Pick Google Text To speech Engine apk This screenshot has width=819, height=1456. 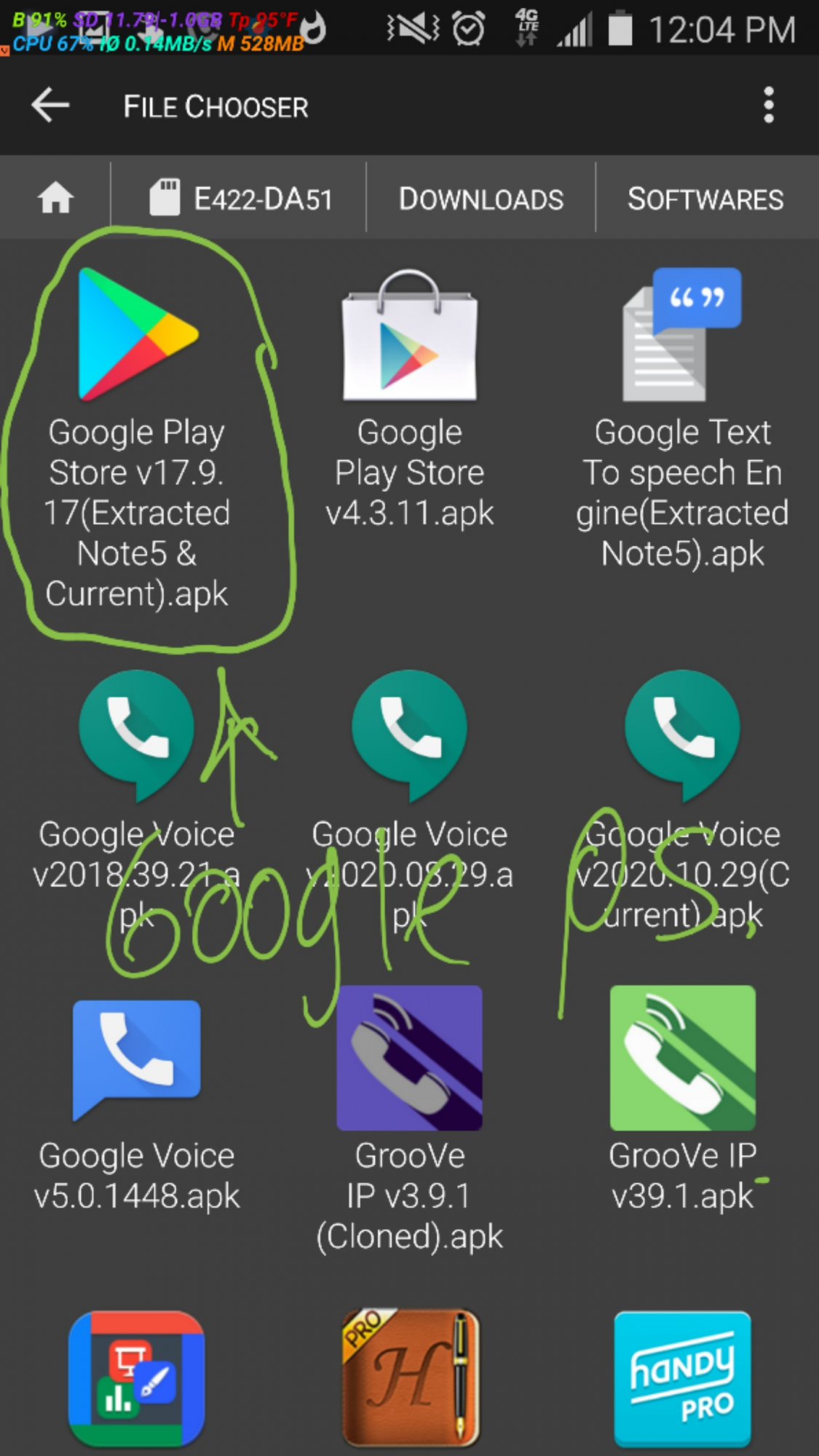click(x=682, y=417)
